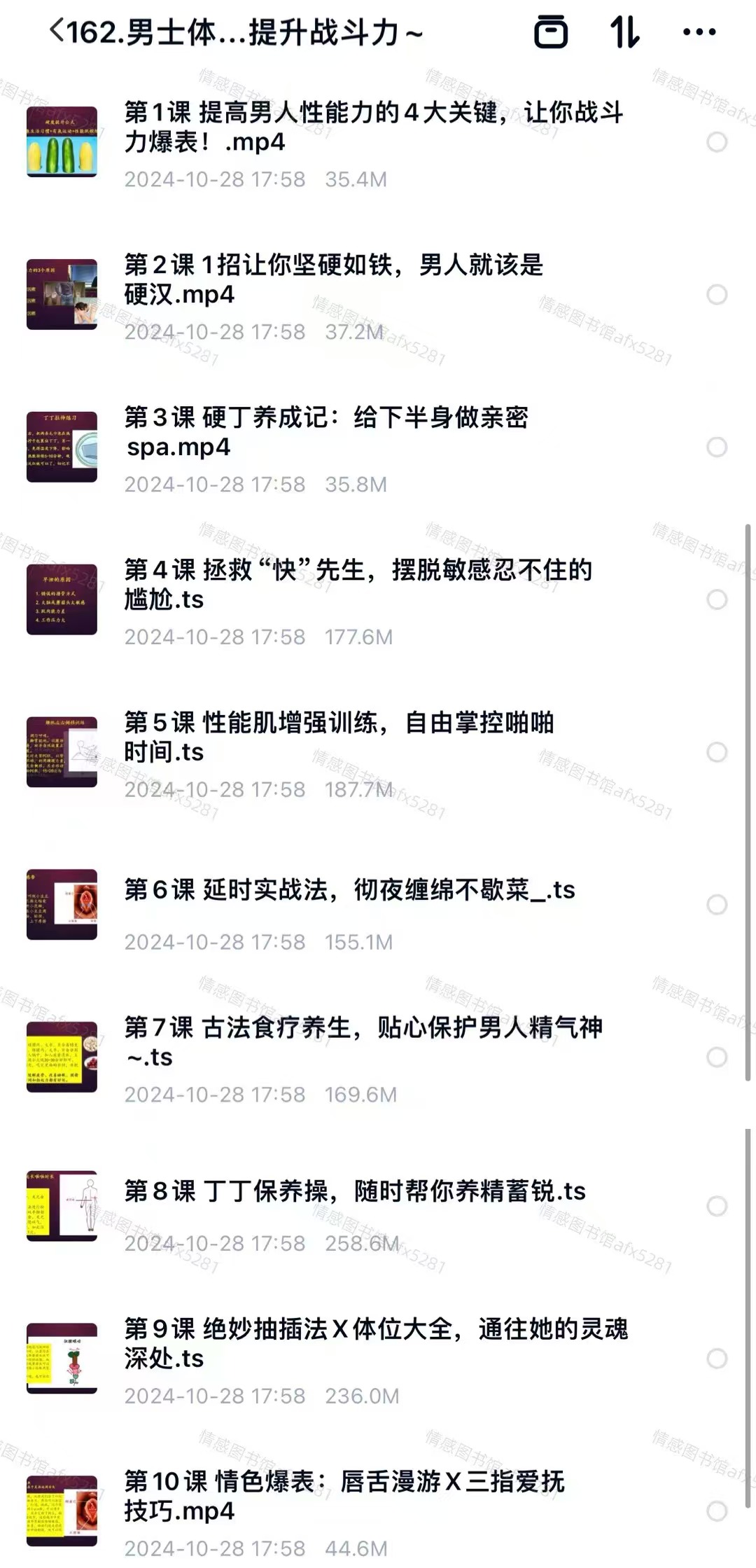Image resolution: width=756 pixels, height=1568 pixels.
Task: Mark the 第3课 file as selected
Action: pos(716,447)
